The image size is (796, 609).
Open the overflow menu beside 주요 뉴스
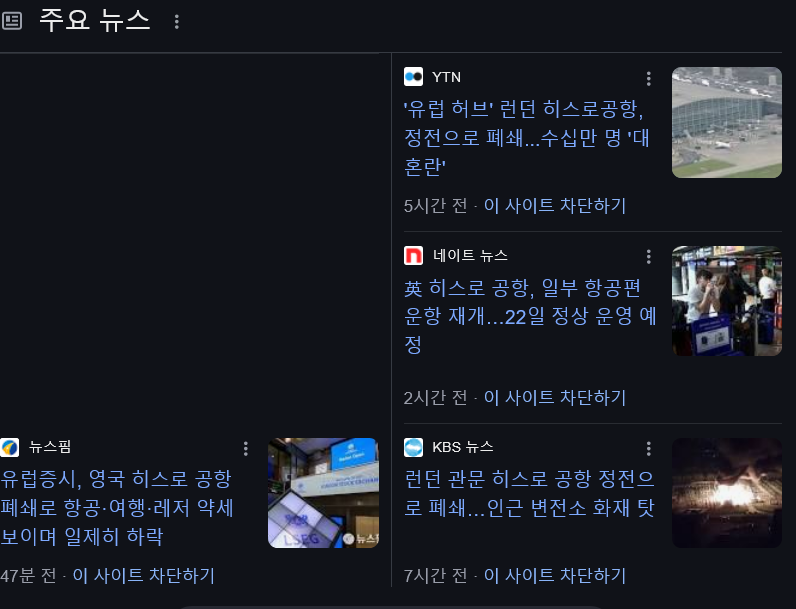[x=177, y=21]
